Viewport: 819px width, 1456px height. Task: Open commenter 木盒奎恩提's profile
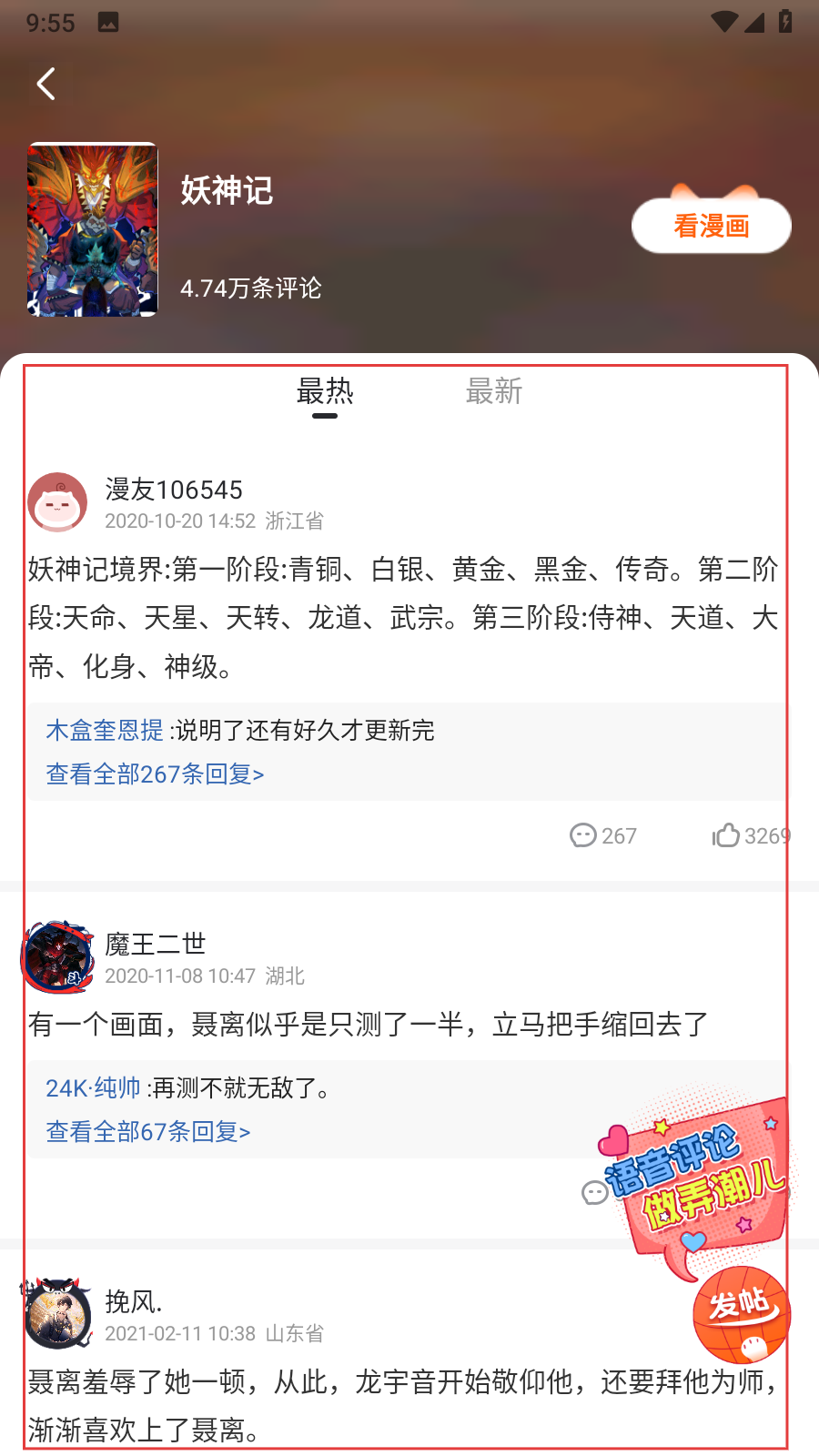pos(105,730)
